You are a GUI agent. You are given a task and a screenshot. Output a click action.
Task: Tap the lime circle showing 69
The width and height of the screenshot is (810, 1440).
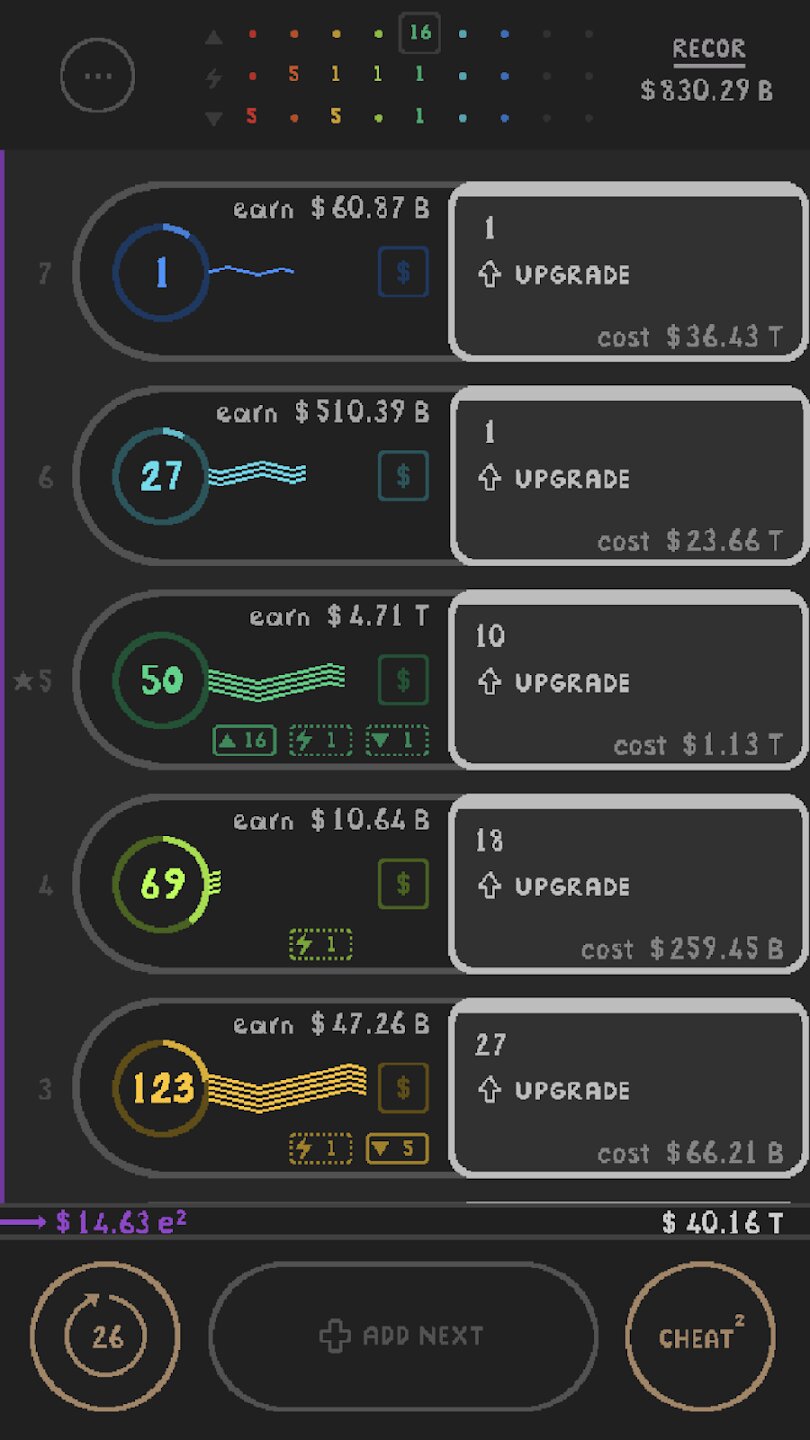point(161,884)
